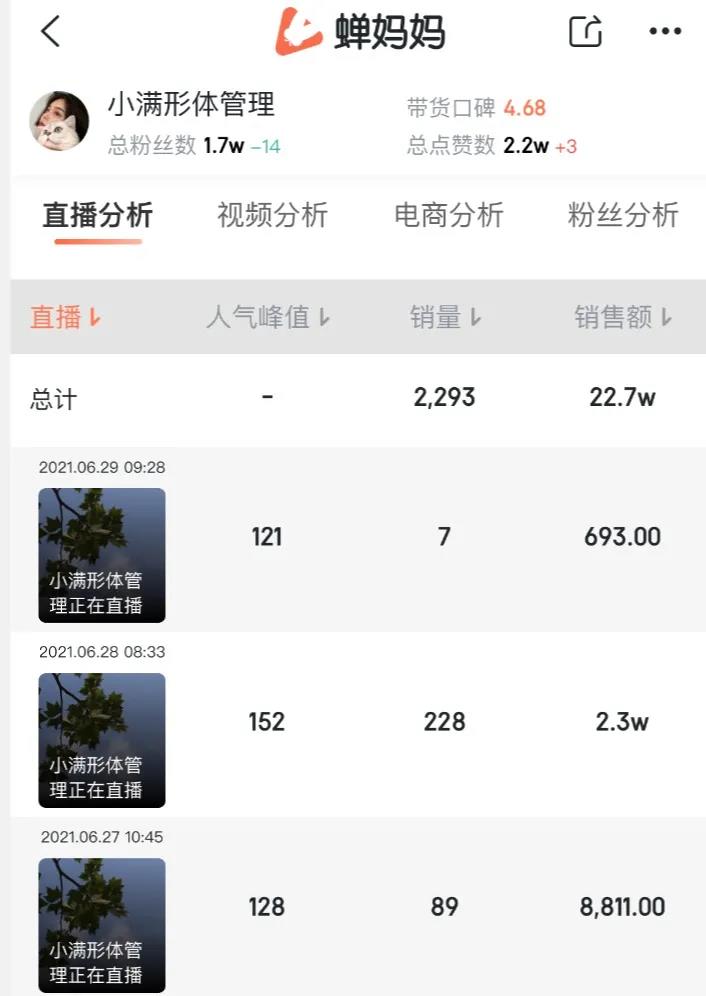This screenshot has width=706, height=996.
Task: Share this analytics page
Action: 586,32
